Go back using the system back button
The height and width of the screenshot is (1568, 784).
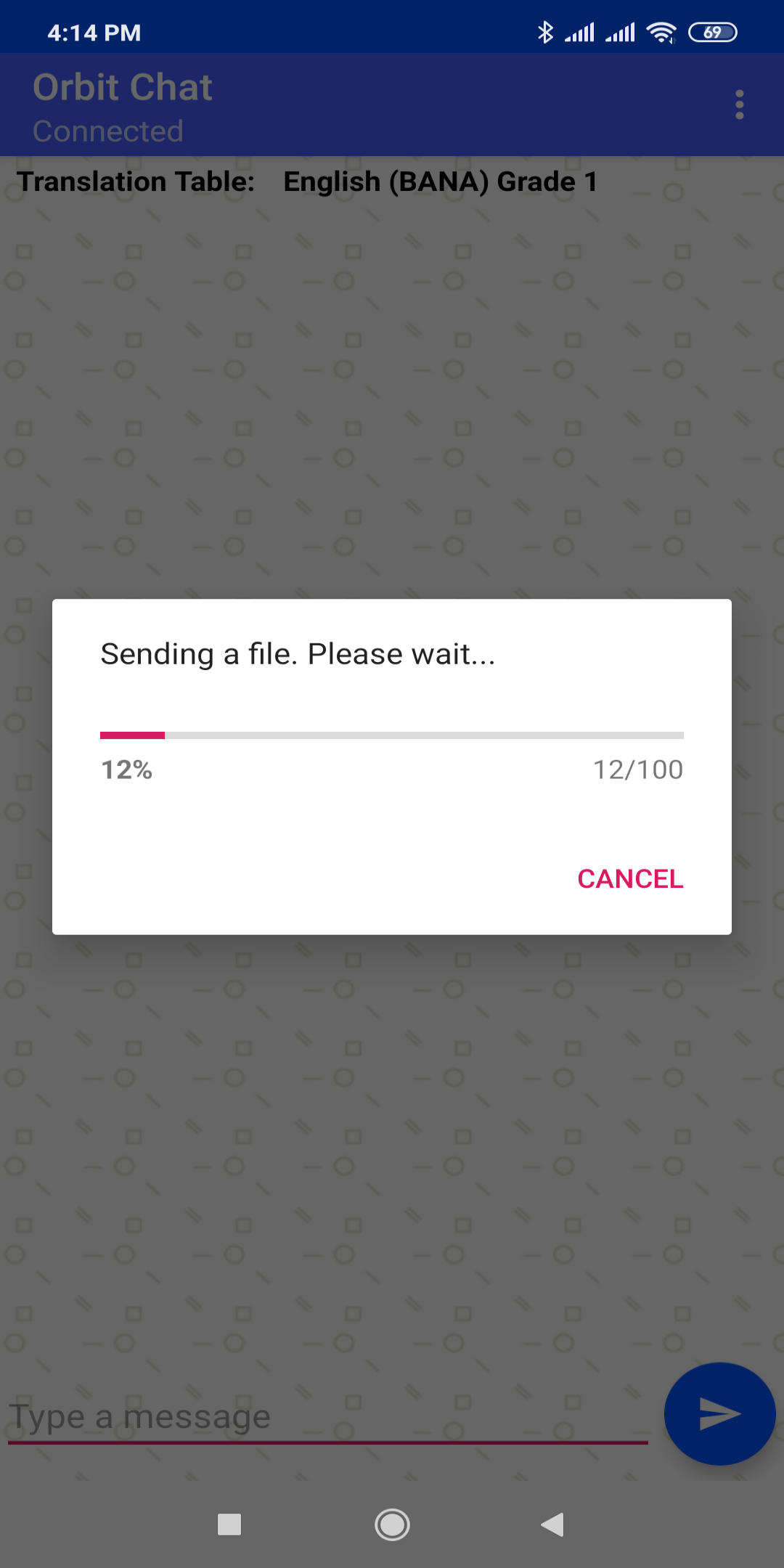pos(553,1524)
